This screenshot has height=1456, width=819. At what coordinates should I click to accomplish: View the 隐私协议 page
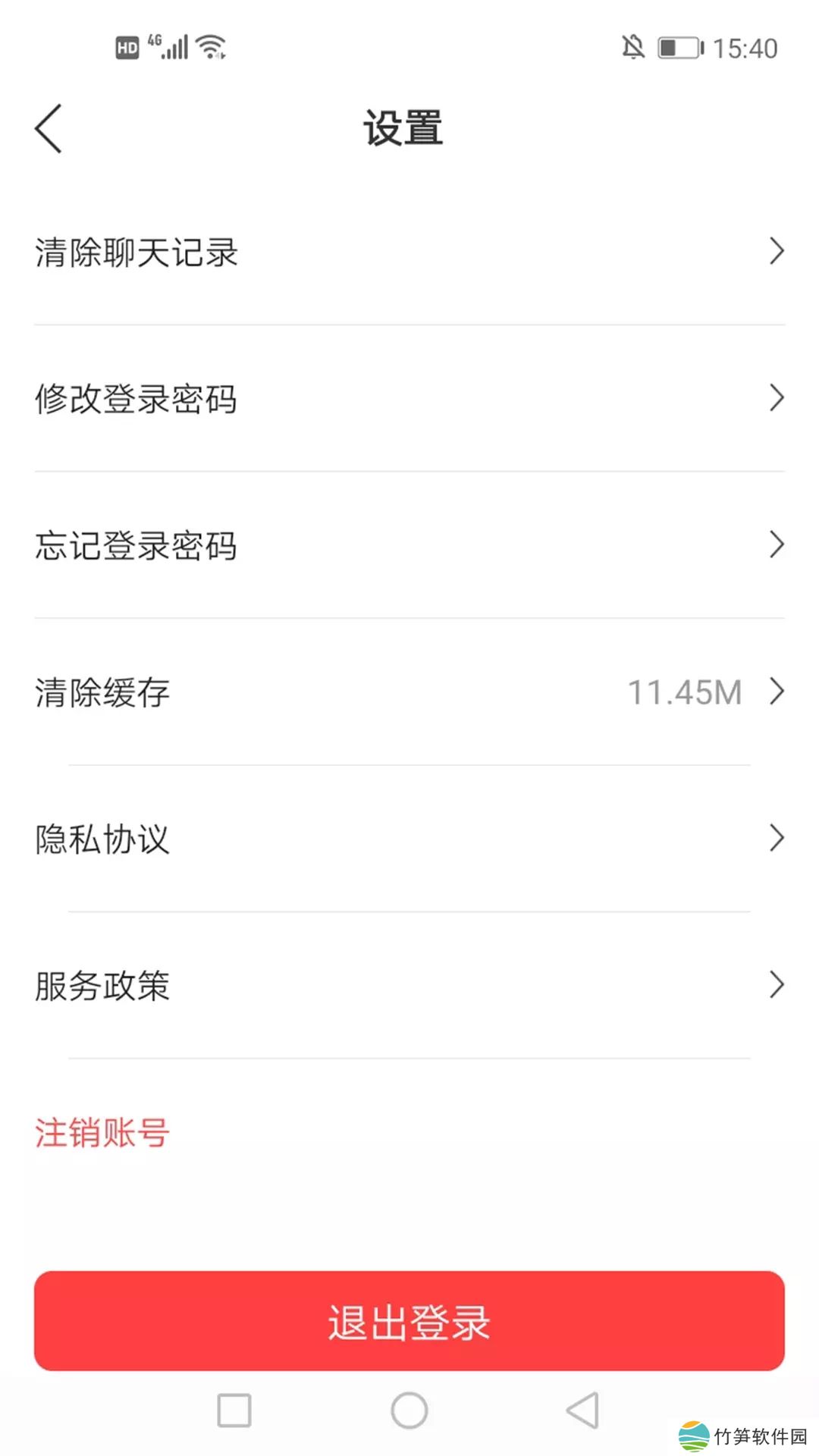[409, 839]
